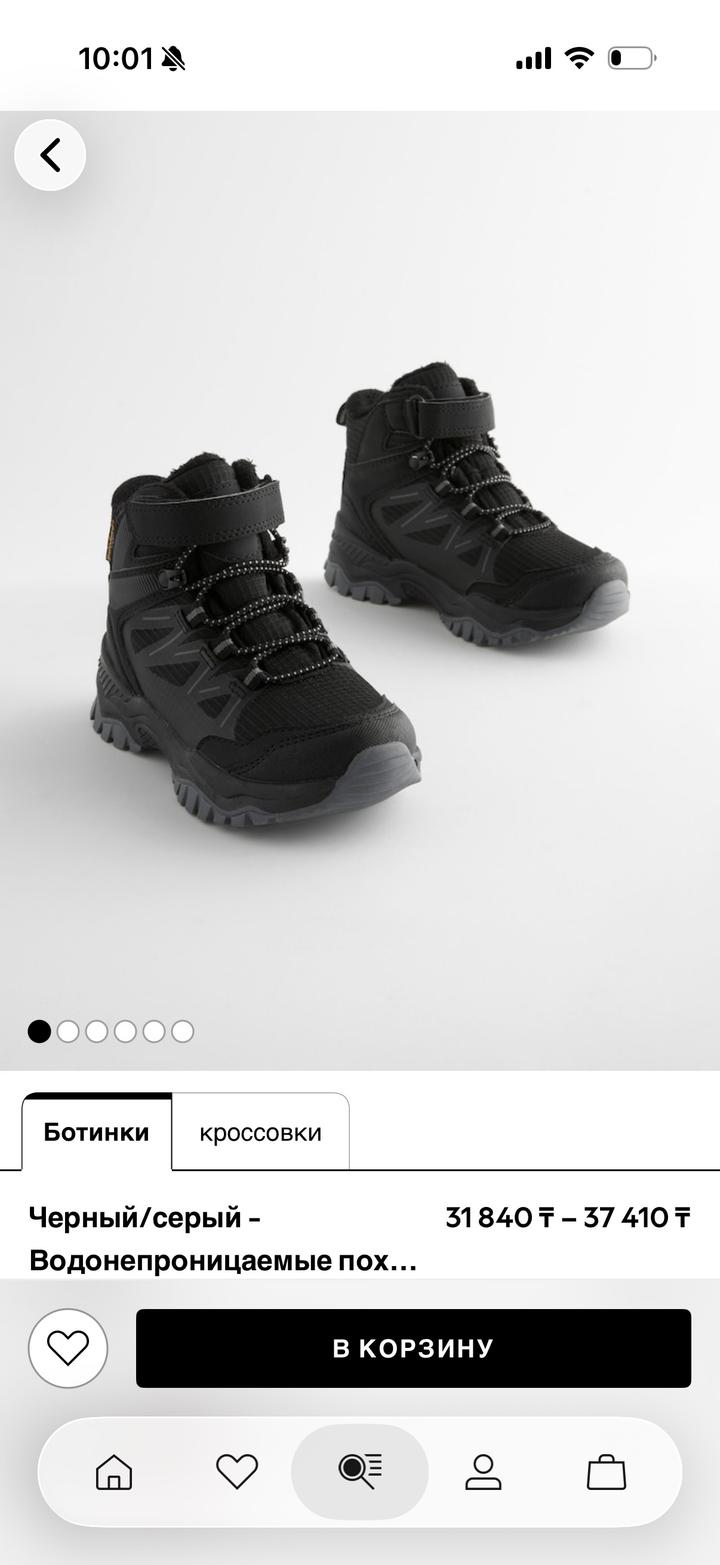Open the shopping bag tab
This screenshot has height=1565, width=720.
coord(606,1471)
